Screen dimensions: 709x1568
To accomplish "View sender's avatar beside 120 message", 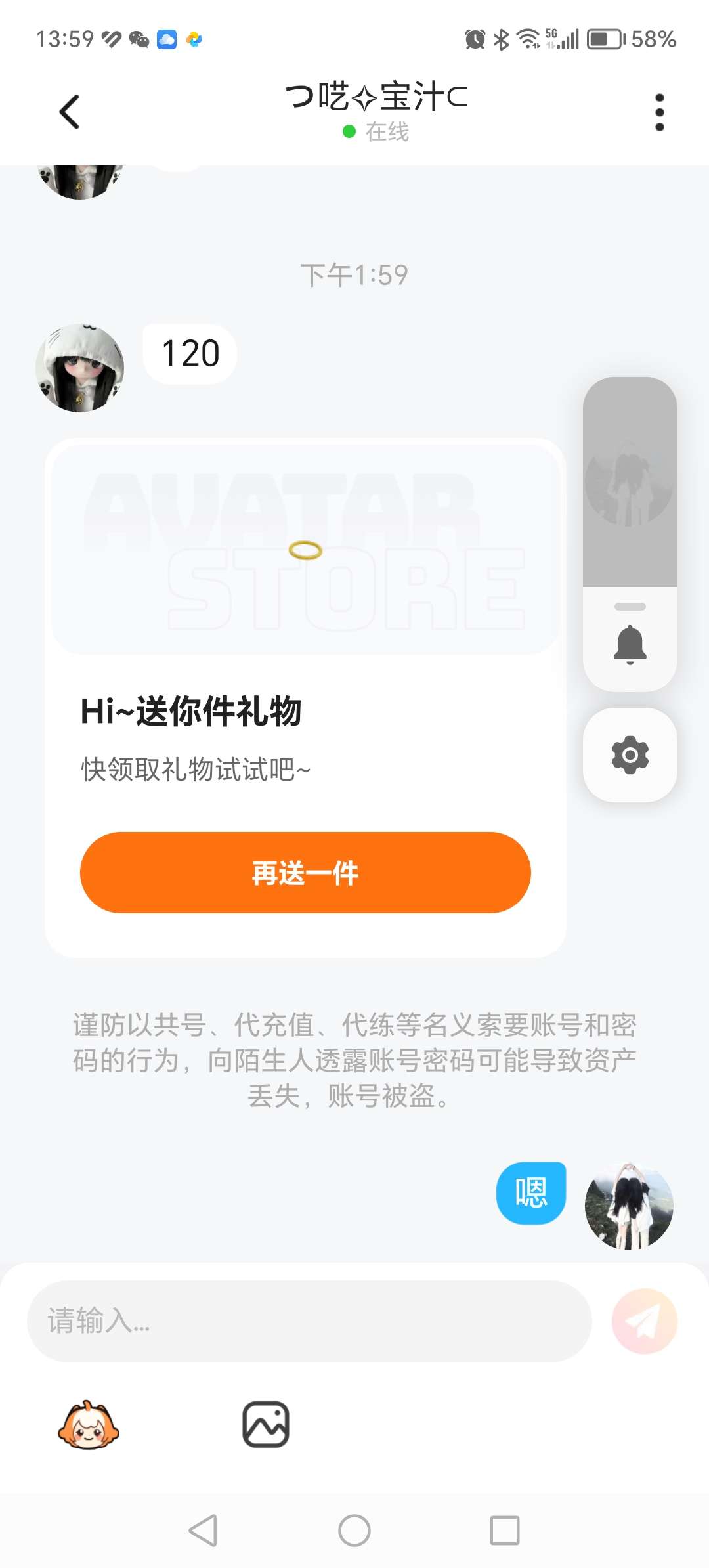I will (x=80, y=368).
